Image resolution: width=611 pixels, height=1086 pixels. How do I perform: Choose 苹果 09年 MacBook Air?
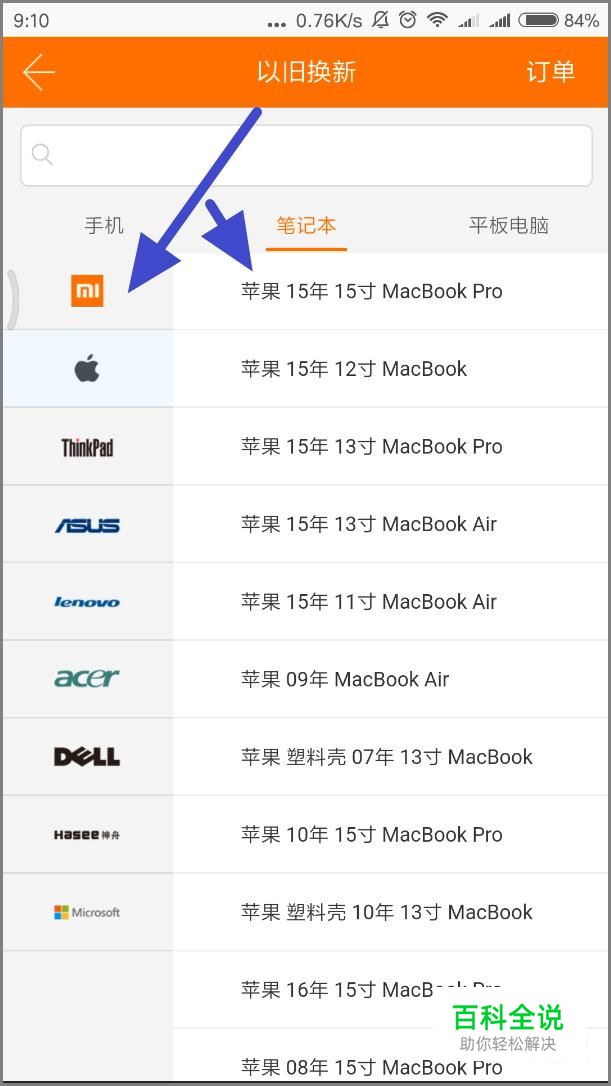[345, 679]
